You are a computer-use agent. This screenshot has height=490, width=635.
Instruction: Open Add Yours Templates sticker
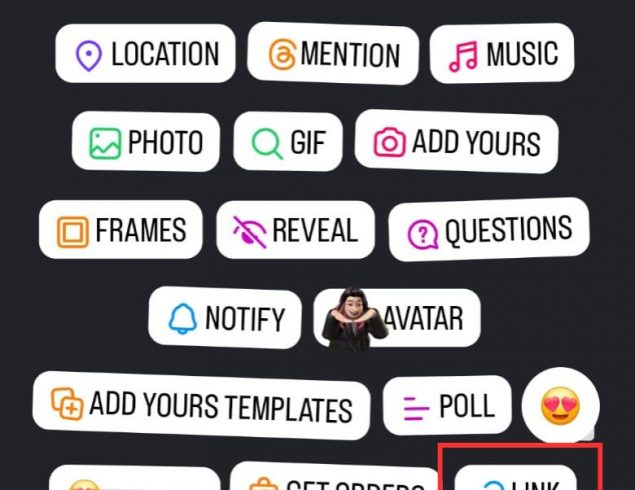coord(200,406)
